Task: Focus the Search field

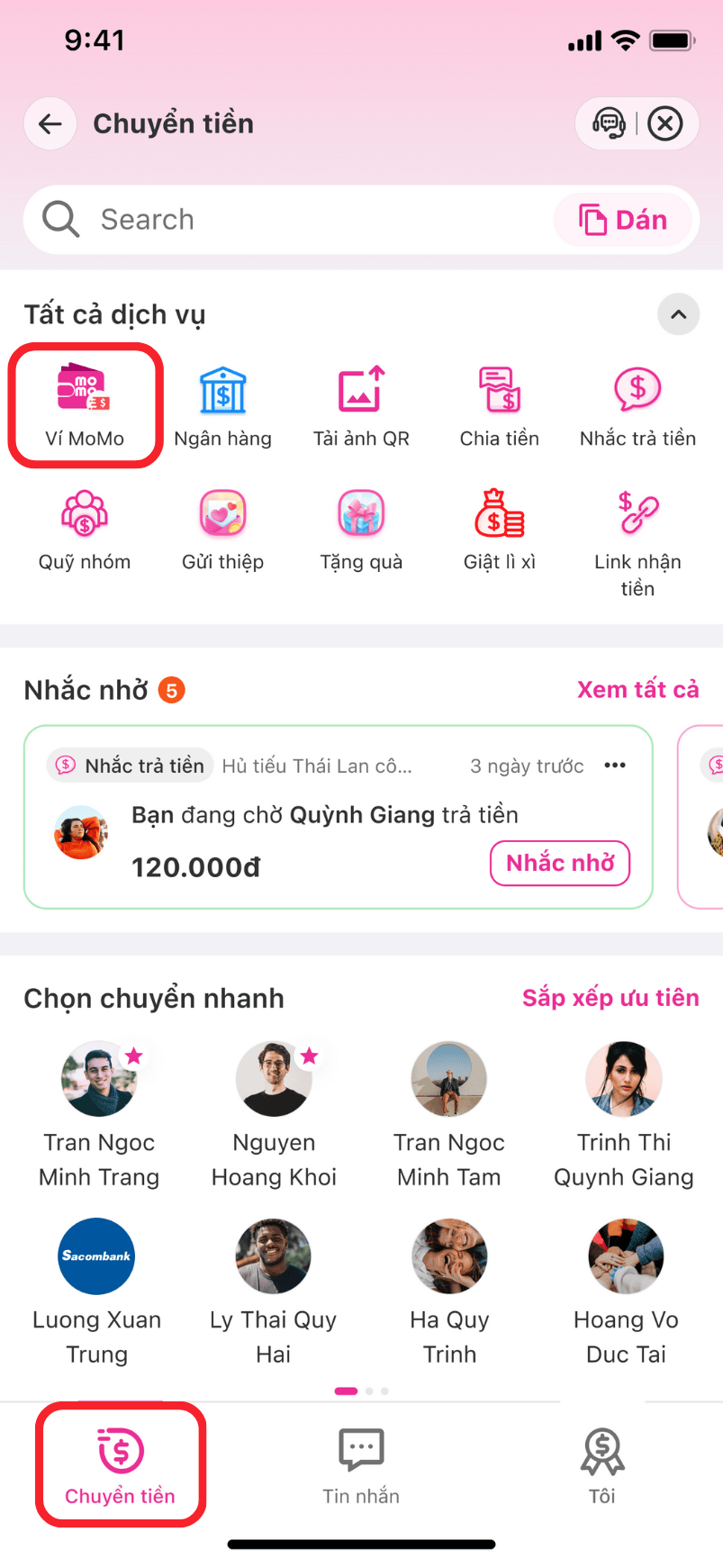Action: [297, 220]
